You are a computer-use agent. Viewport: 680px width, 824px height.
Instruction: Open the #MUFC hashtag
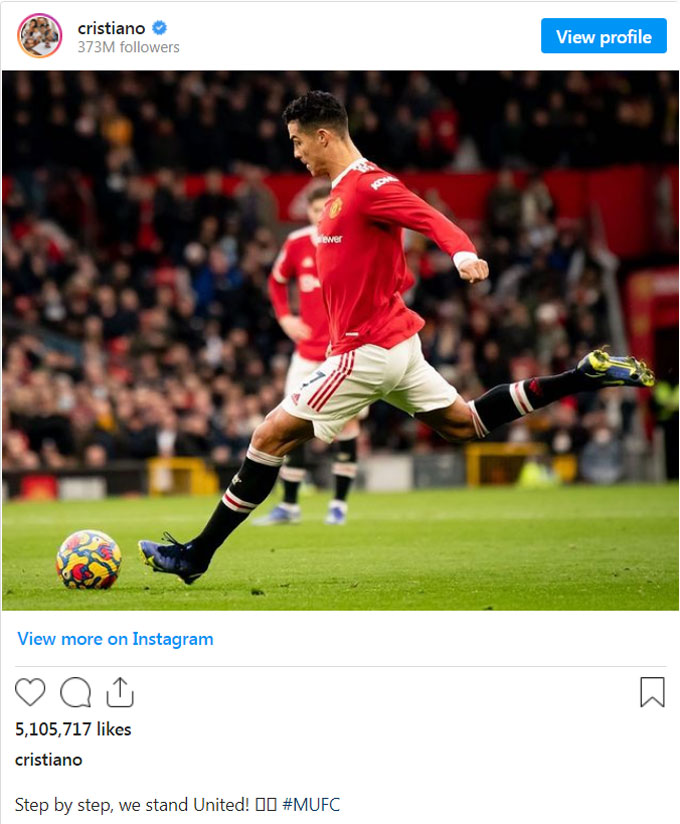311,804
